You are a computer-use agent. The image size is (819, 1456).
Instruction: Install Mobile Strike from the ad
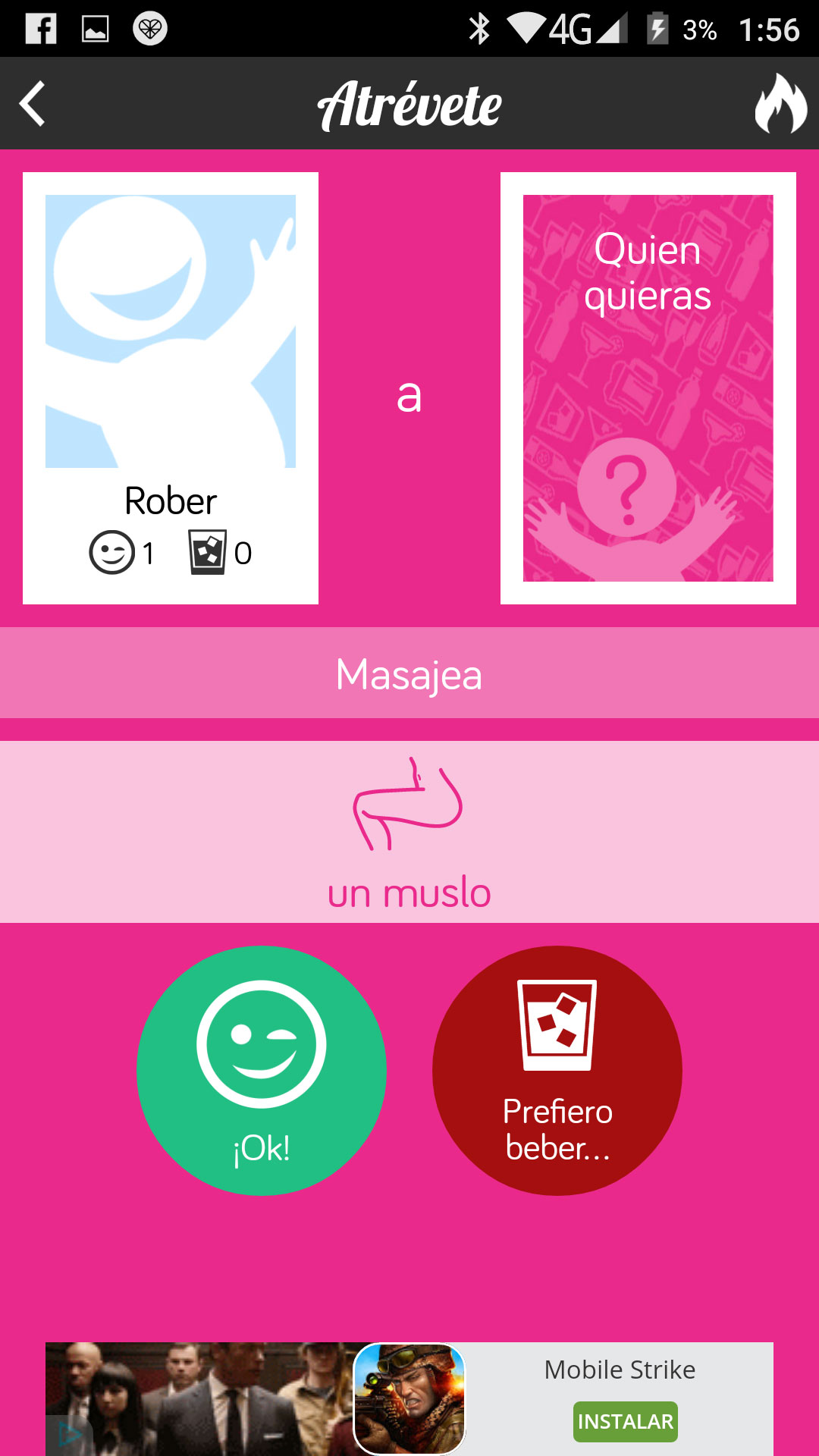(626, 1422)
